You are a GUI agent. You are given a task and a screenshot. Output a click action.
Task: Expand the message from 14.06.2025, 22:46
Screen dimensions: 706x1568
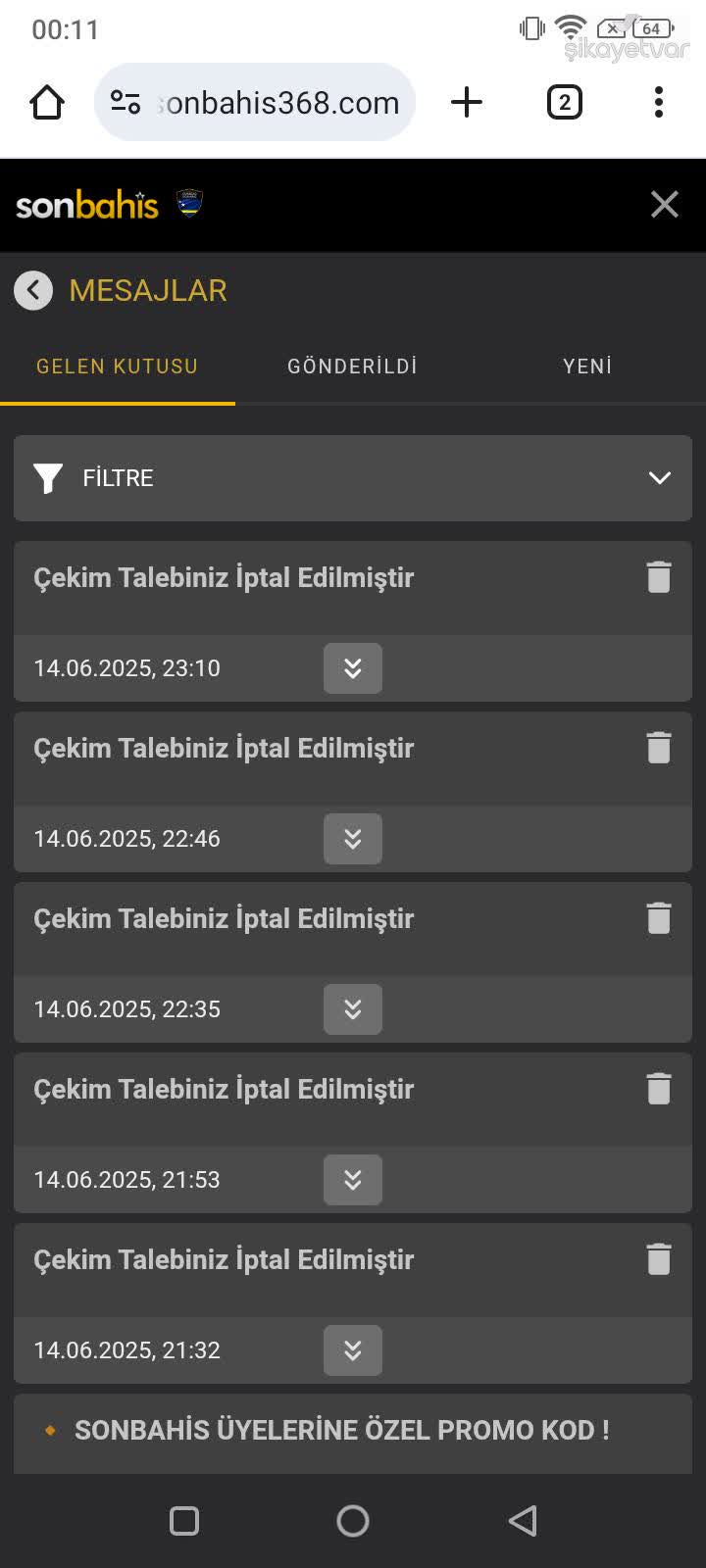[x=353, y=839]
